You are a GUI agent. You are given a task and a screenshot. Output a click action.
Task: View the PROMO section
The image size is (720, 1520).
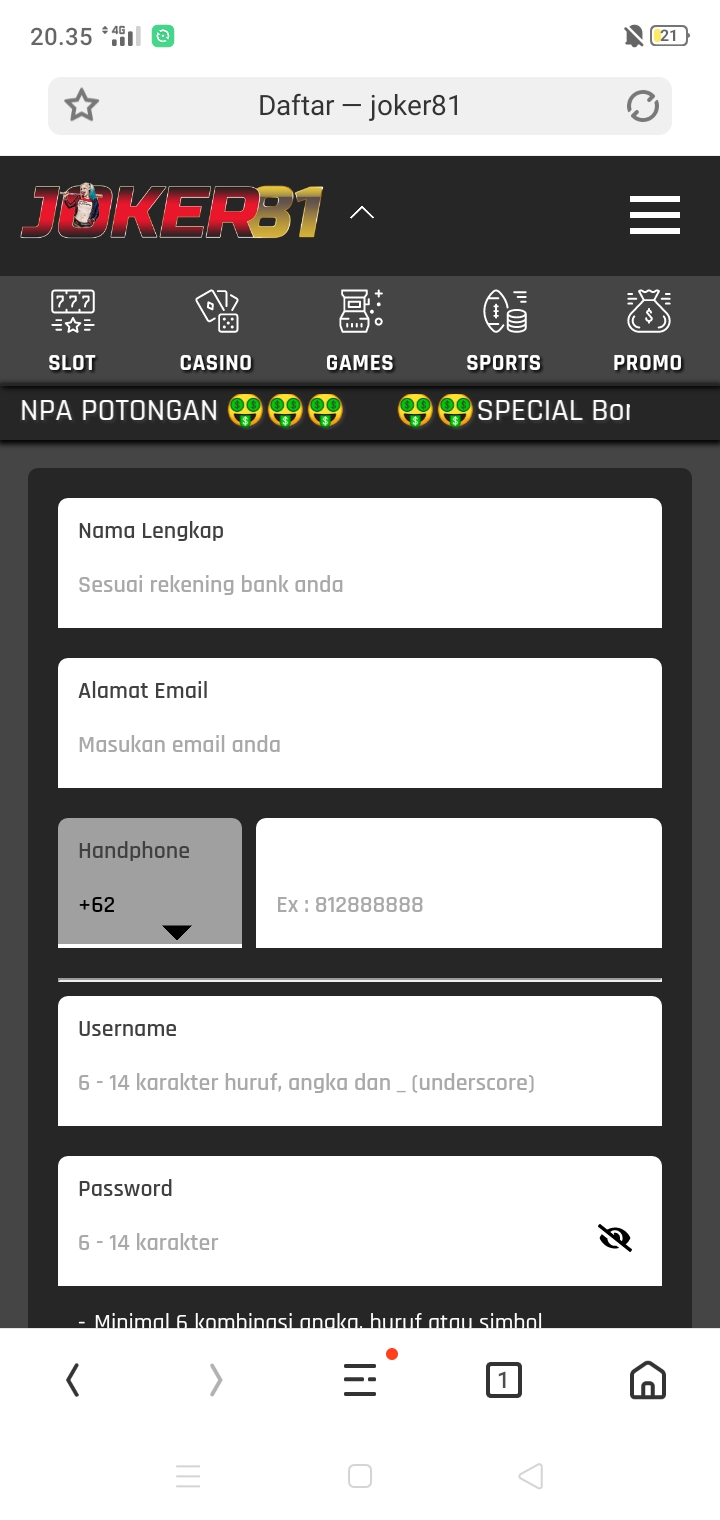[x=648, y=330]
